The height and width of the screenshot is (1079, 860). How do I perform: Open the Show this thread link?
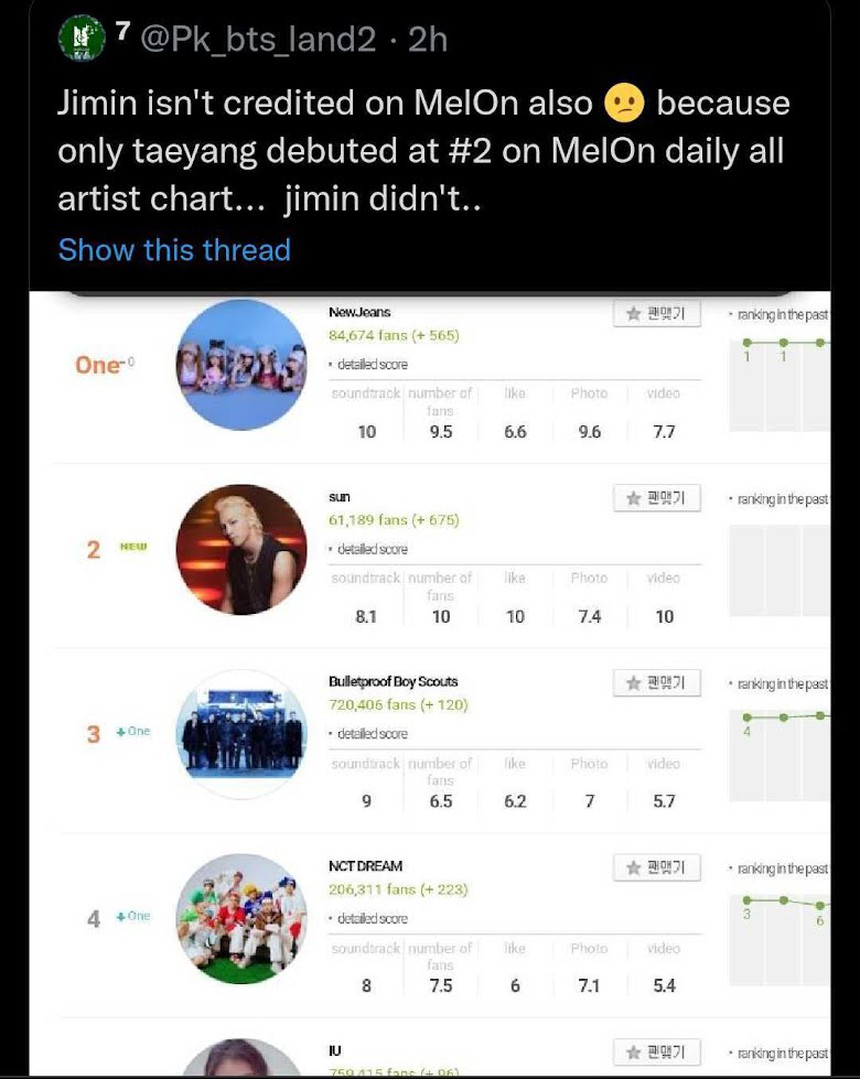point(174,250)
